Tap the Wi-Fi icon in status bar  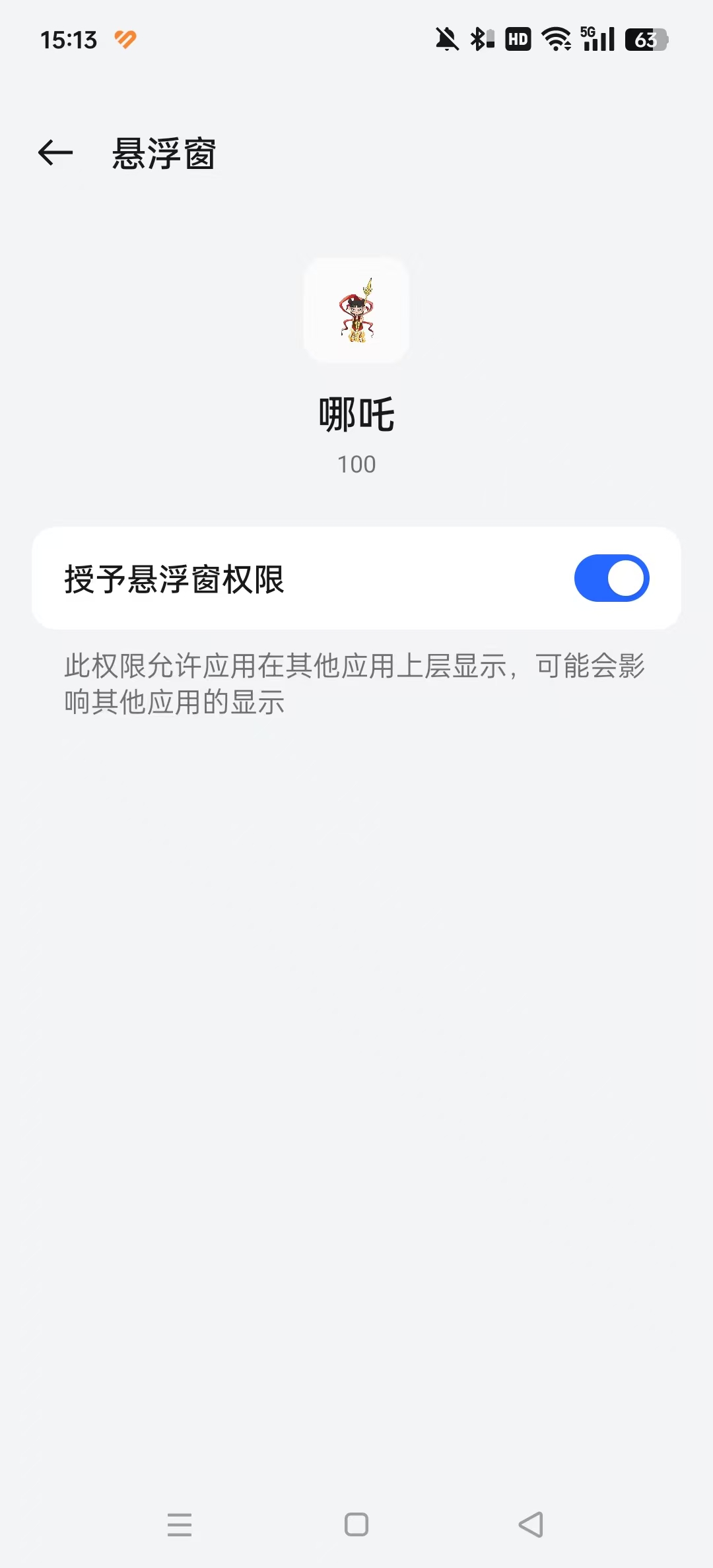(557, 40)
